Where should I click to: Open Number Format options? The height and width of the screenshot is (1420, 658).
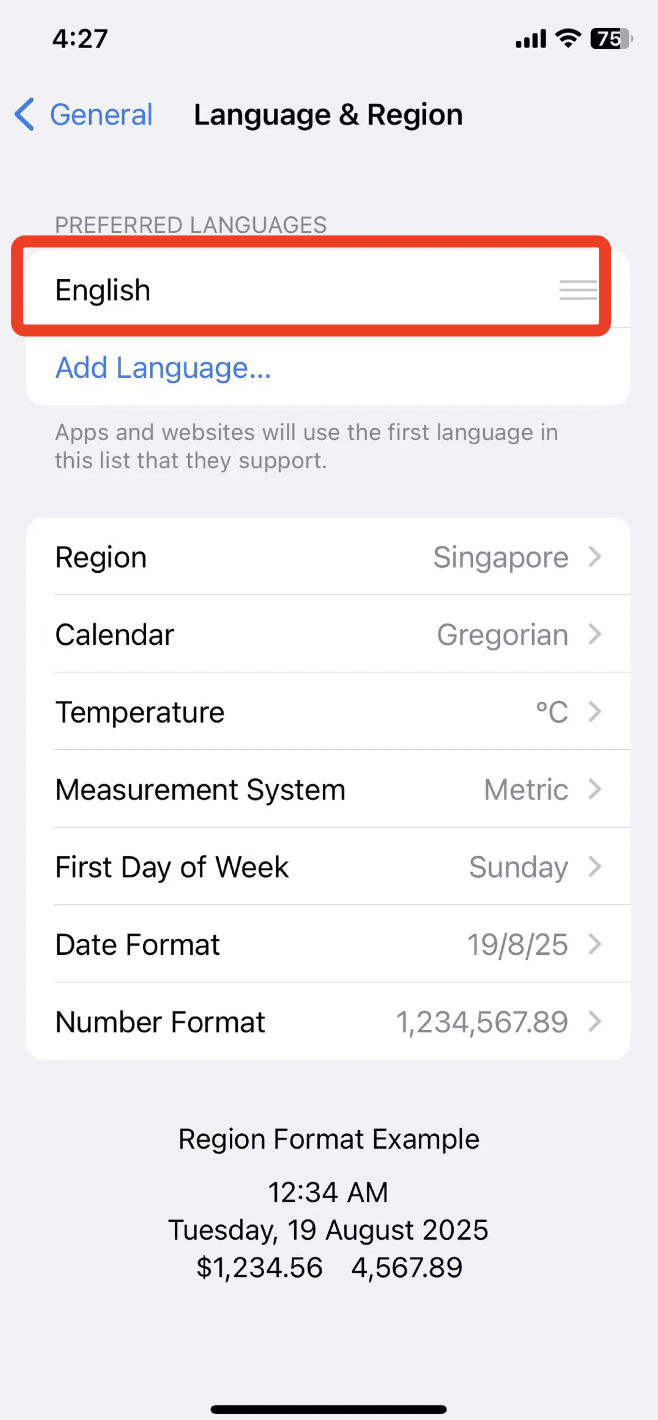tap(328, 1021)
